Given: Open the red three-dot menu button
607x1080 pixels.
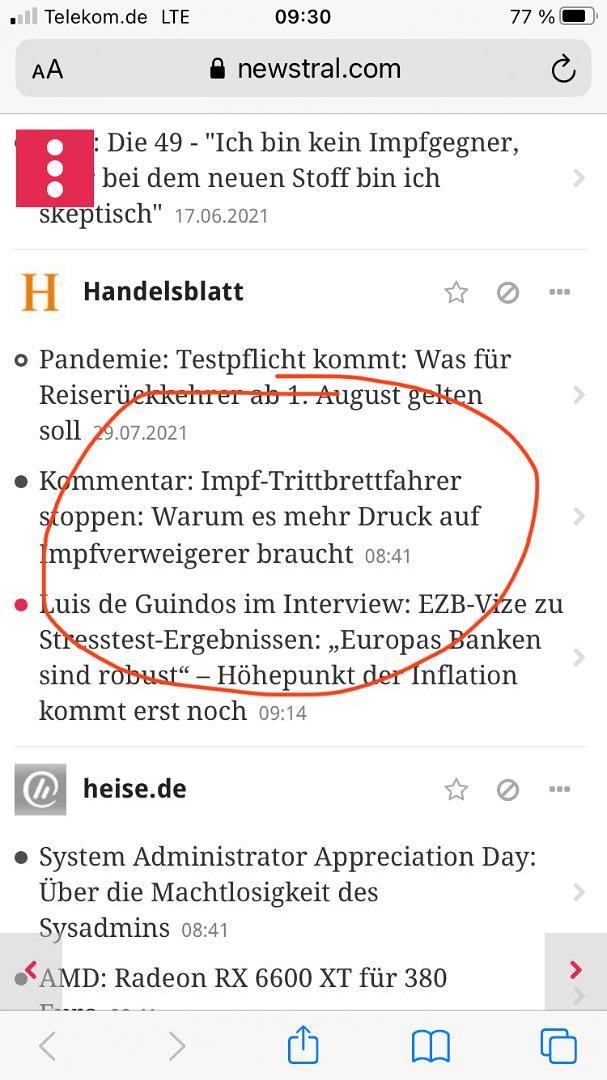Looking at the screenshot, I should tap(54, 167).
